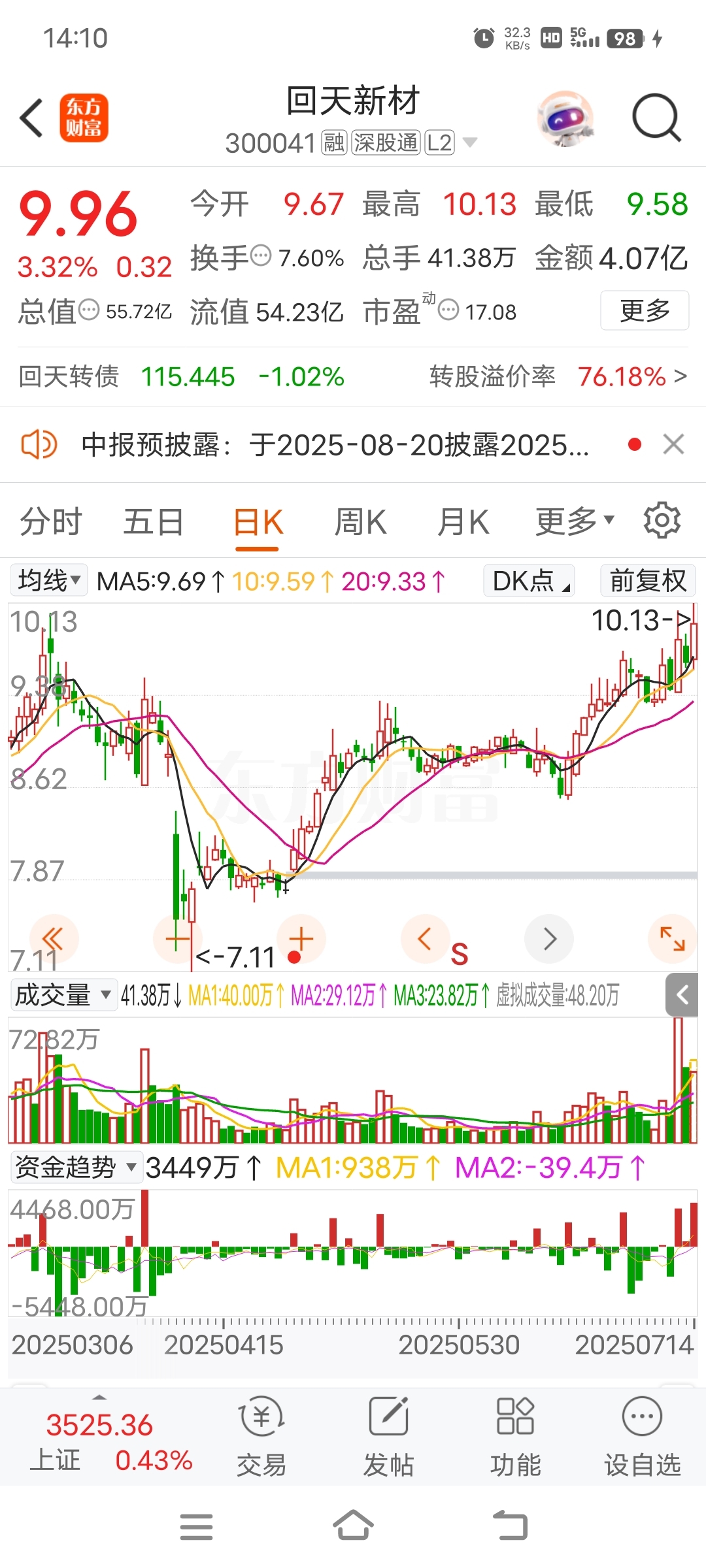This screenshot has height=1568, width=706.
Task: Tap 更多 to view more stock details
Action: pos(644,312)
